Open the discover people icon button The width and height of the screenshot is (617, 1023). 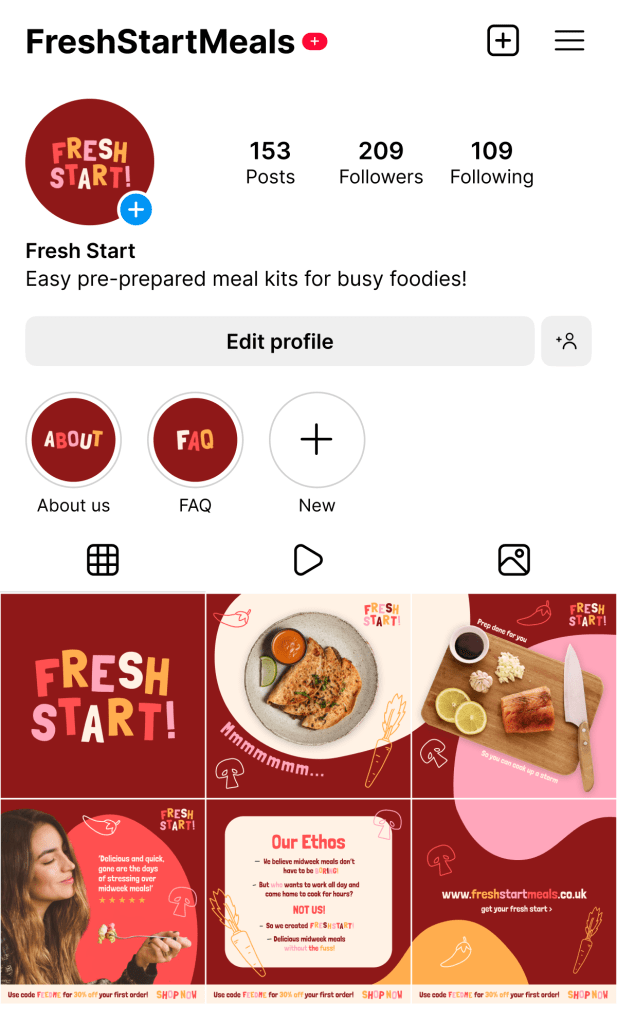pyautogui.click(x=566, y=341)
